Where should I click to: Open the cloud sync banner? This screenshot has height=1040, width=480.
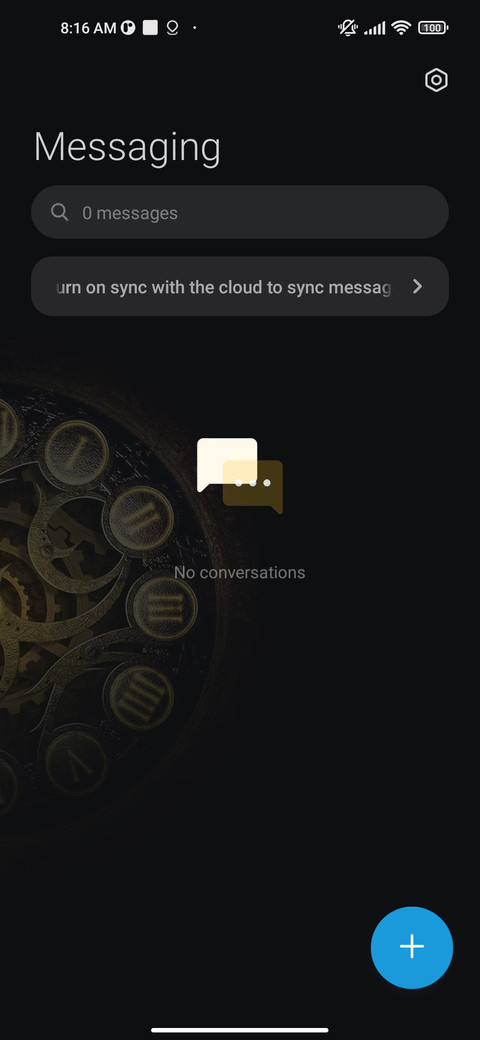pyautogui.click(x=240, y=287)
